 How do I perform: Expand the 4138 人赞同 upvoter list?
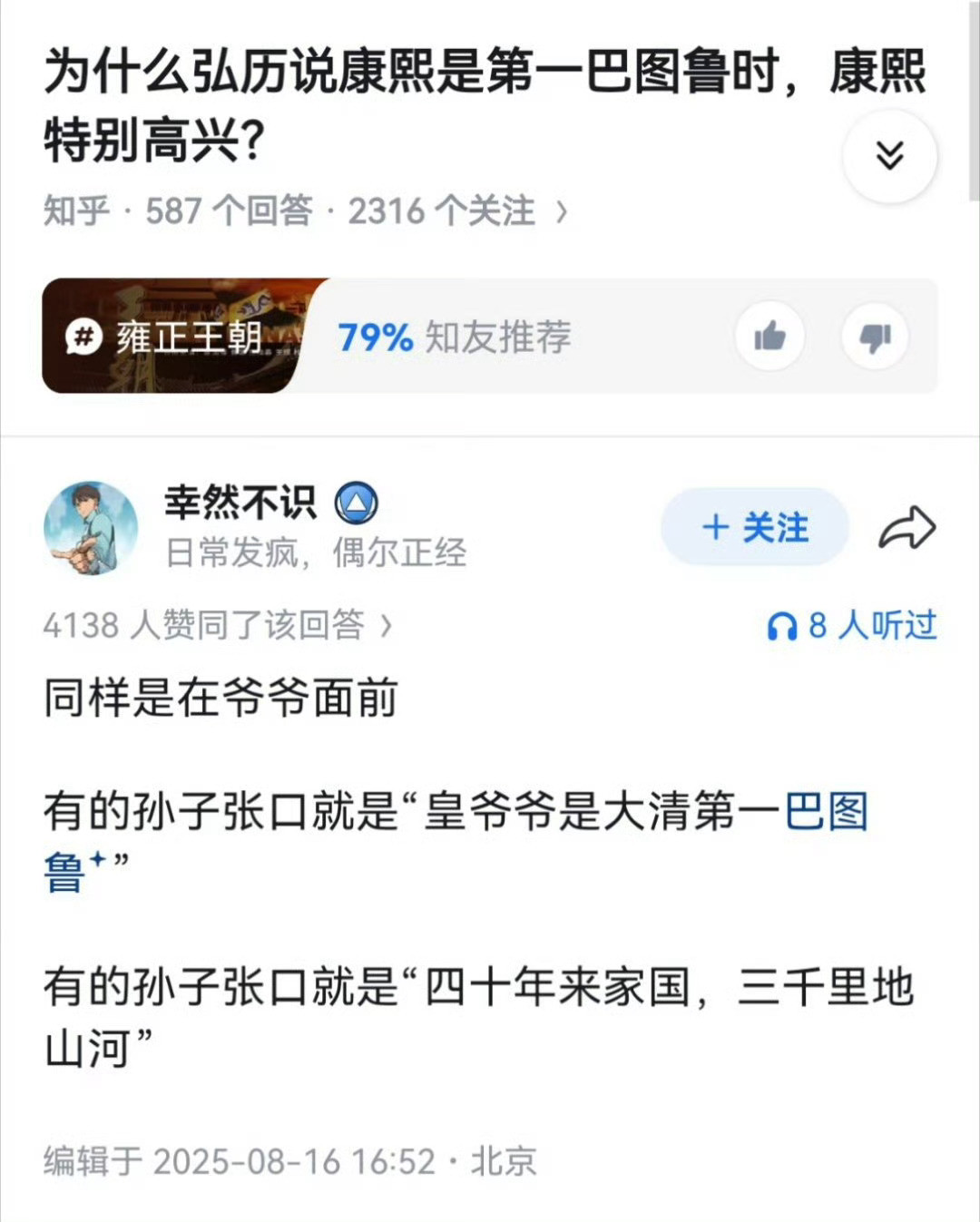(209, 624)
